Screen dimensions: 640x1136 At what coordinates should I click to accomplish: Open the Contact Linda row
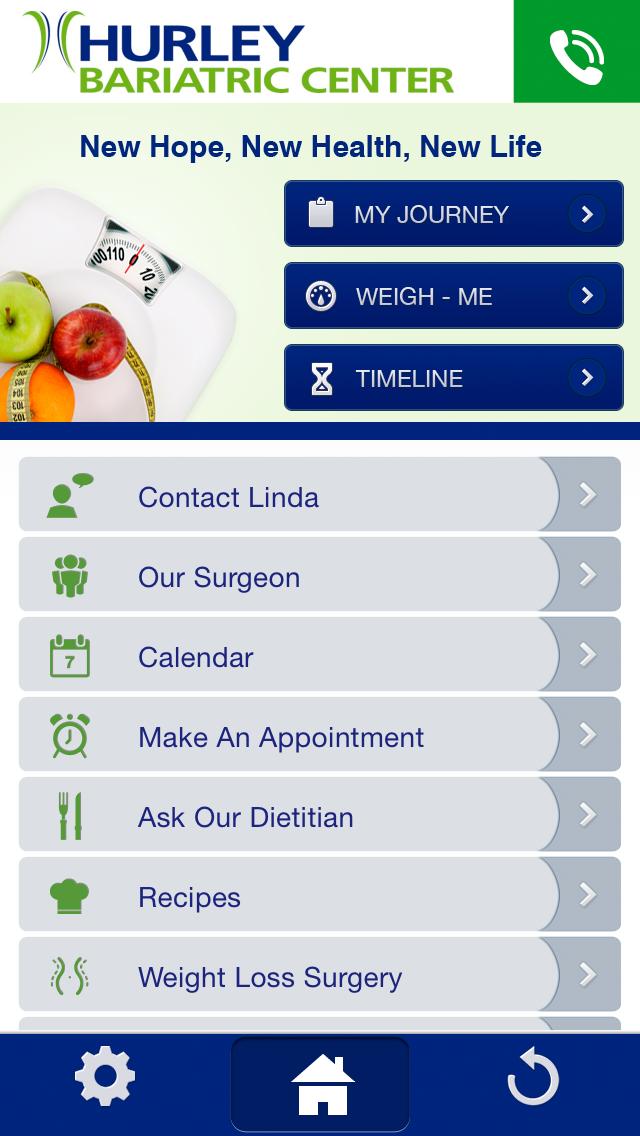click(x=319, y=496)
